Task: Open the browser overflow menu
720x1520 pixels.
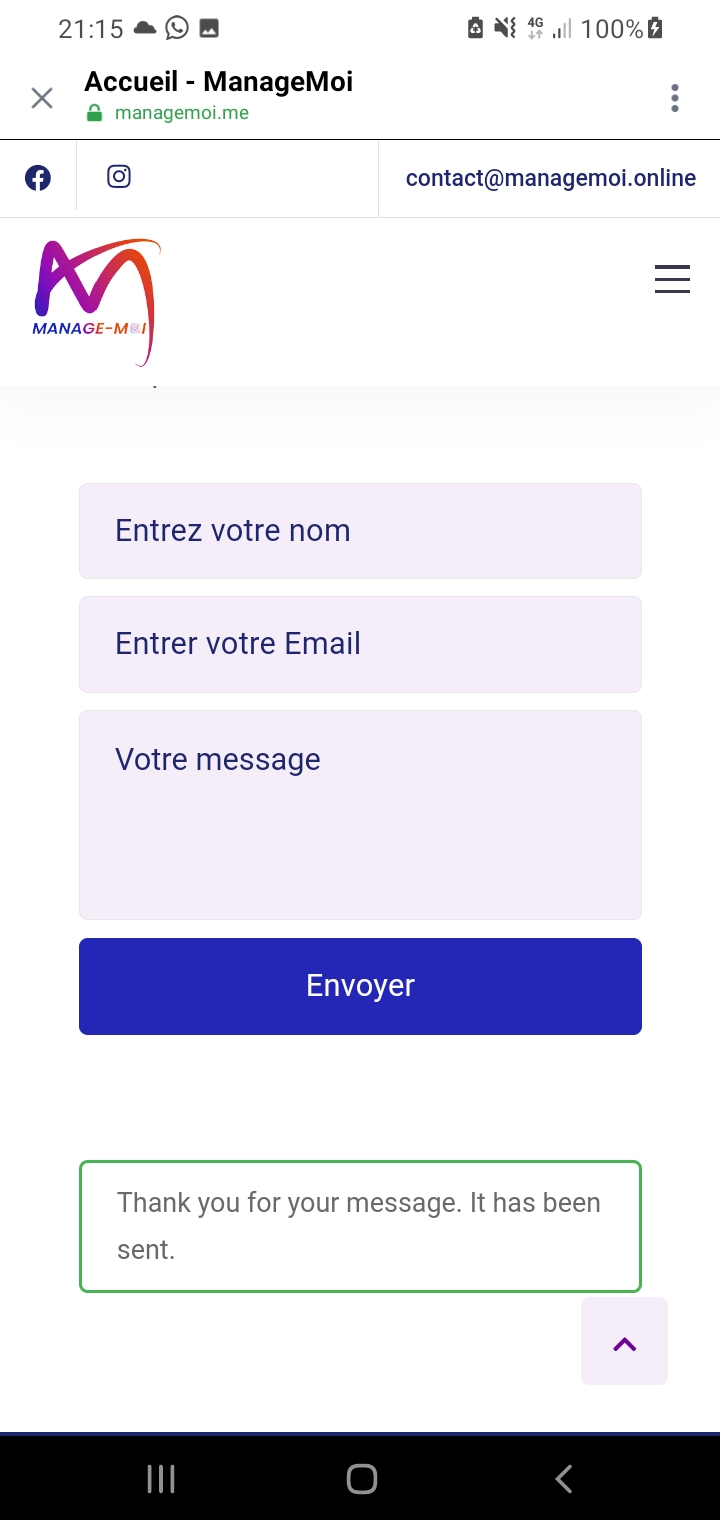Action: tap(675, 98)
